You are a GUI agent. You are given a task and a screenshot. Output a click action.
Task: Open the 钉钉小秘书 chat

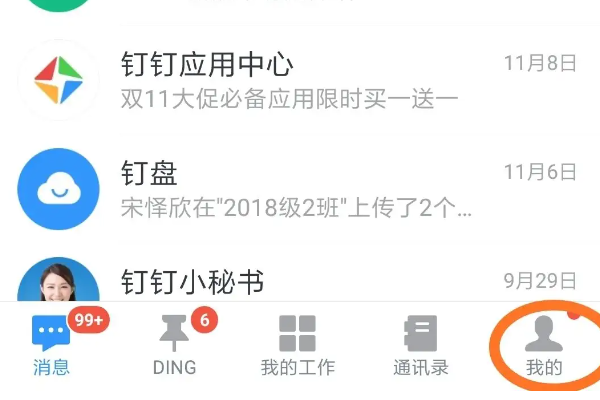(x=300, y=282)
